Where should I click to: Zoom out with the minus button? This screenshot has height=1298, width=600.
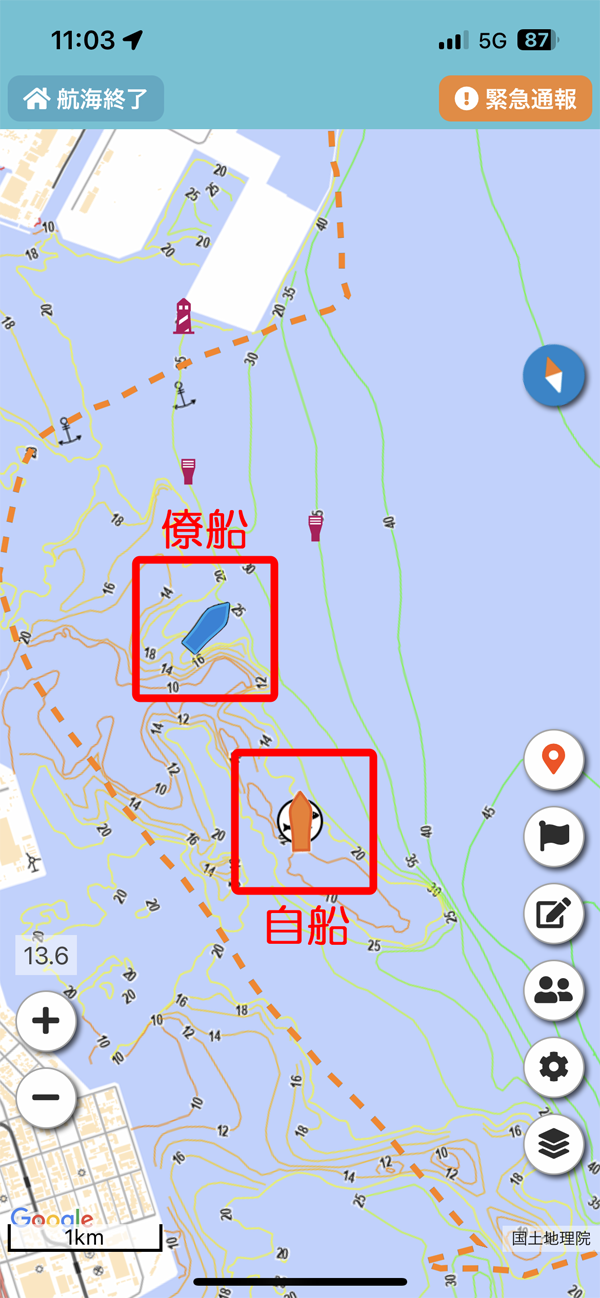click(x=46, y=1096)
